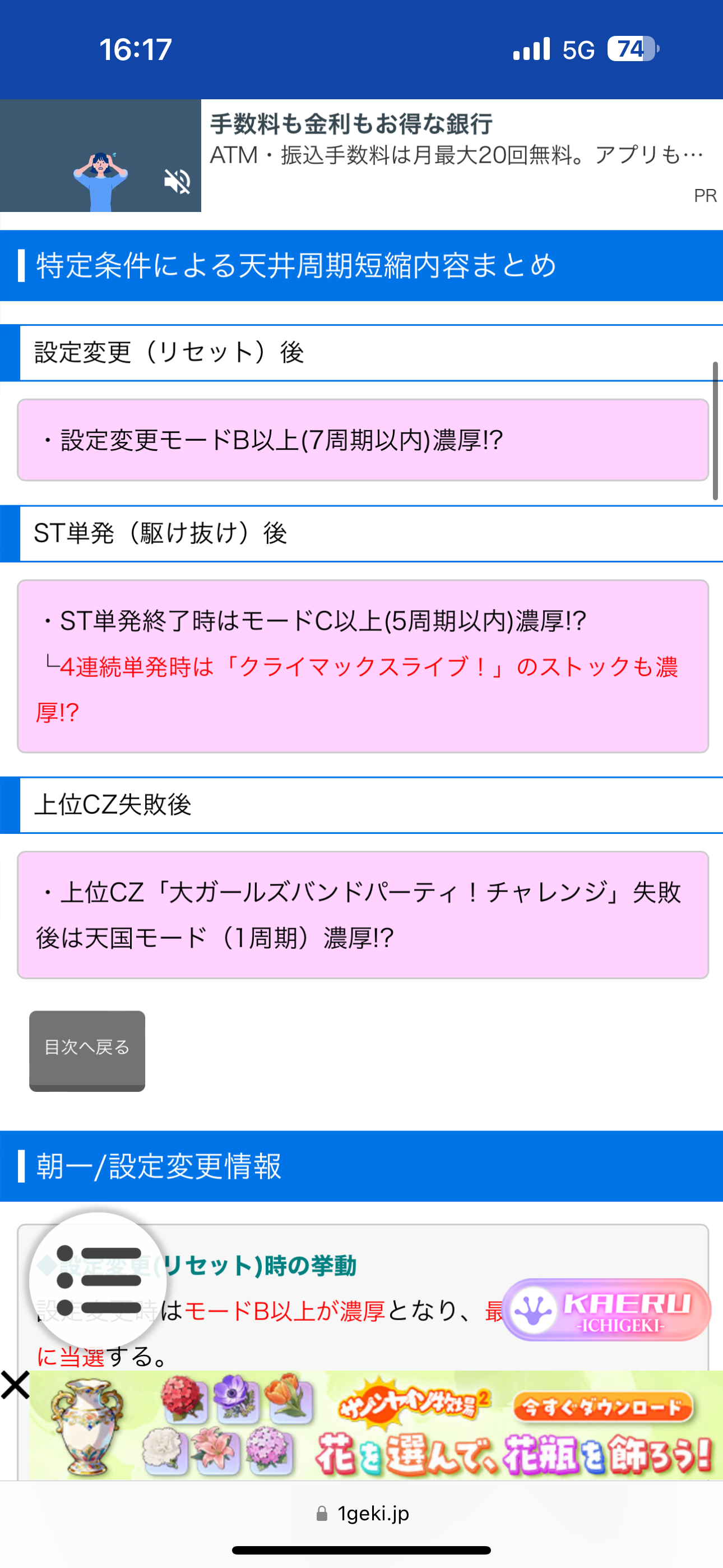Open the bank ad about 手数料も金利もお得な銀行
The height and width of the screenshot is (1568, 723).
tap(456, 140)
